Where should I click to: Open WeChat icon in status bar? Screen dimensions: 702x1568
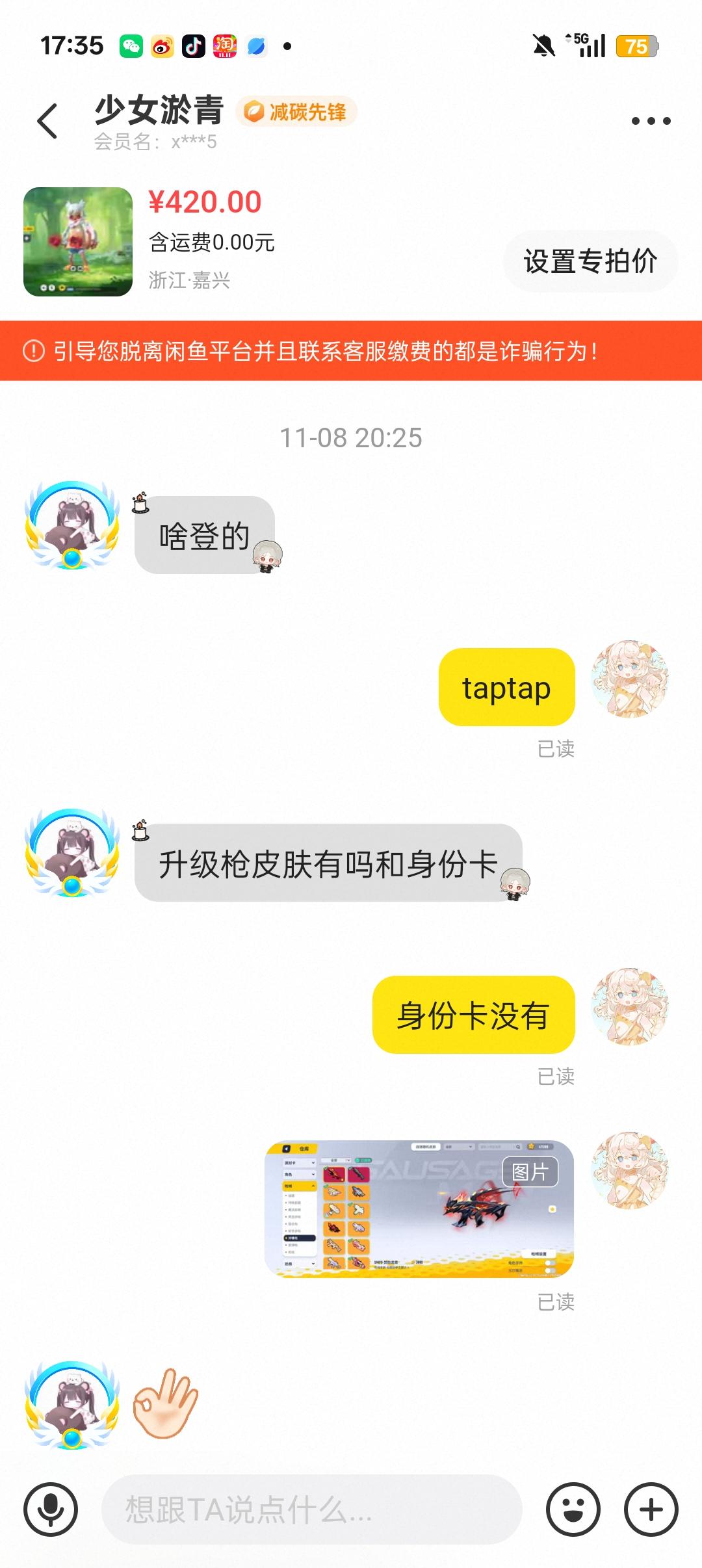(x=132, y=46)
